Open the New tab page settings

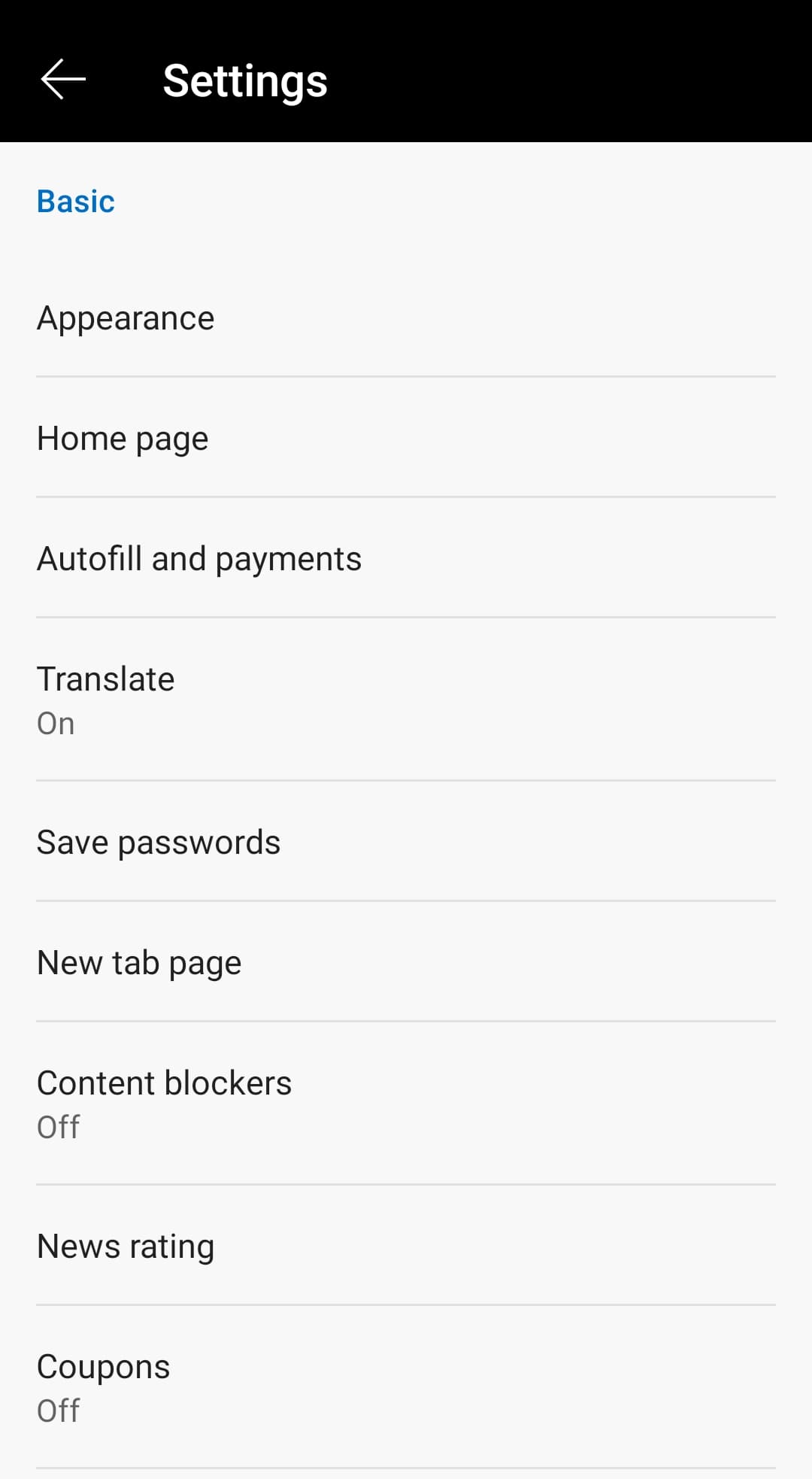pos(139,961)
